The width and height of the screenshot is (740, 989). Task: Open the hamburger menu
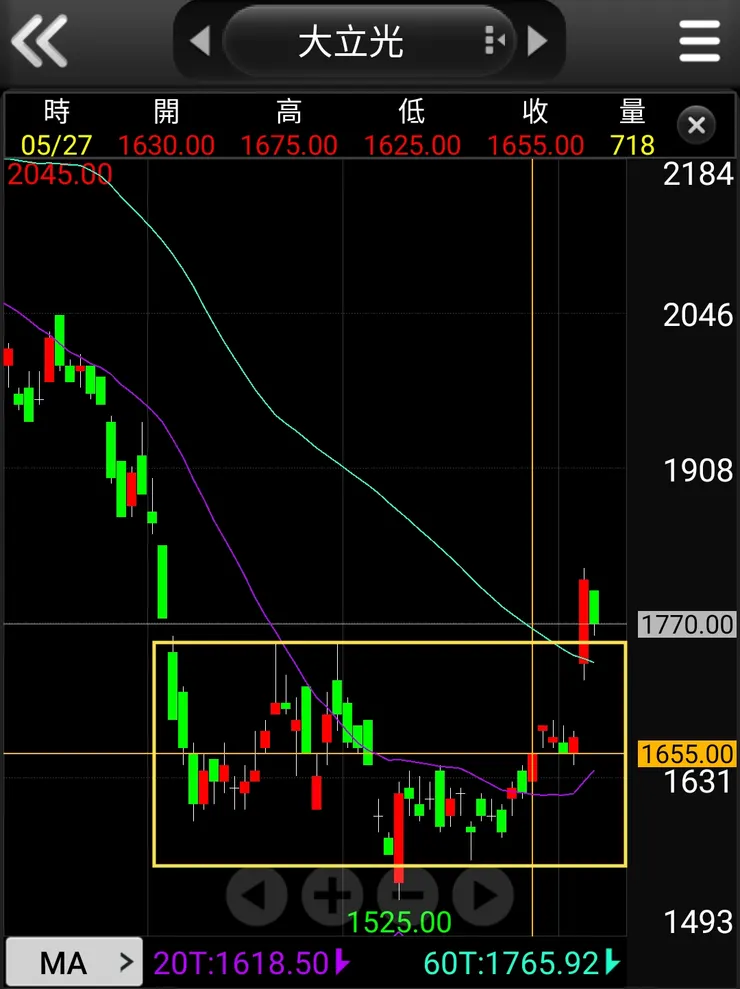699,41
